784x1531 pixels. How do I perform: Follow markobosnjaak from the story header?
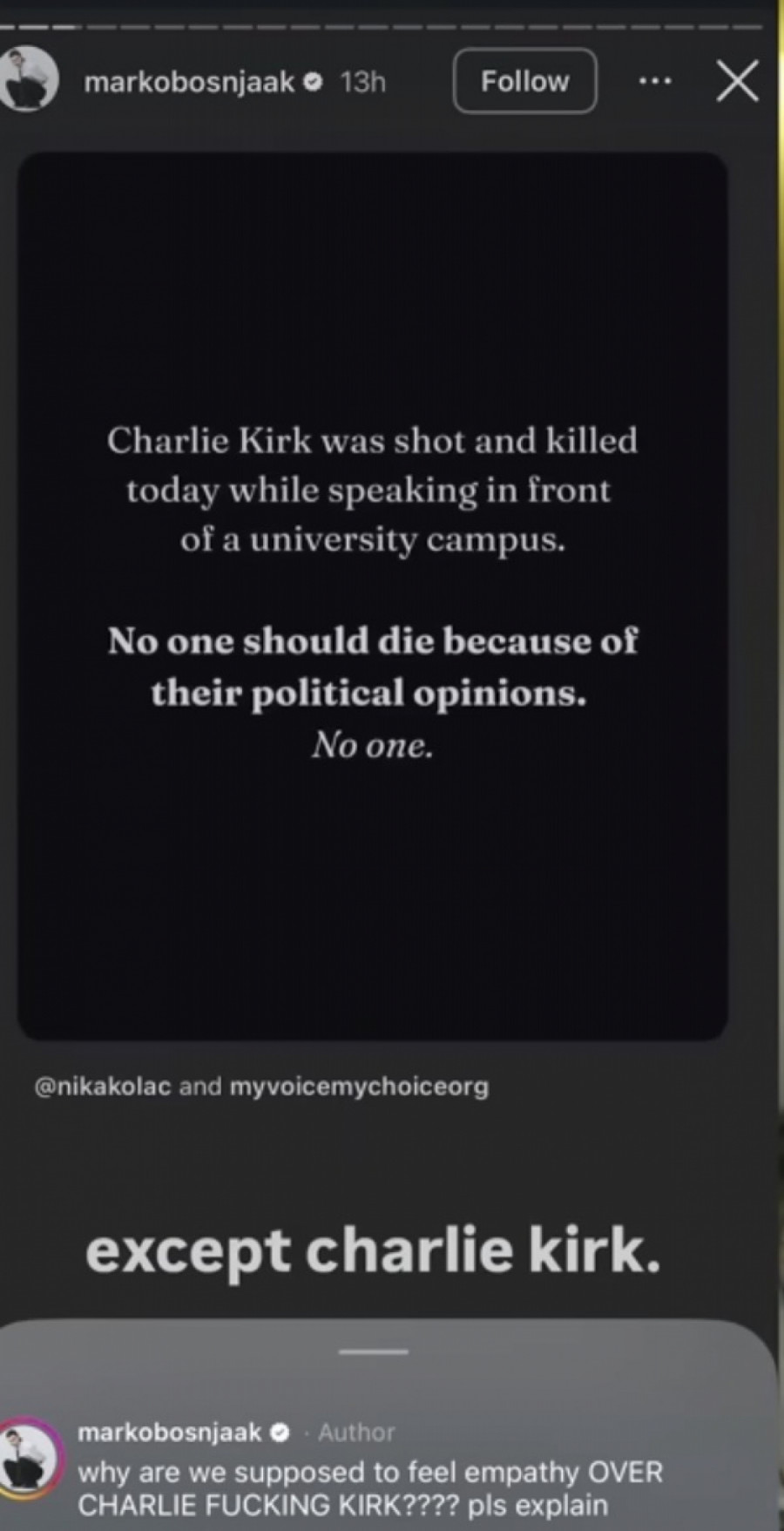coord(524,81)
